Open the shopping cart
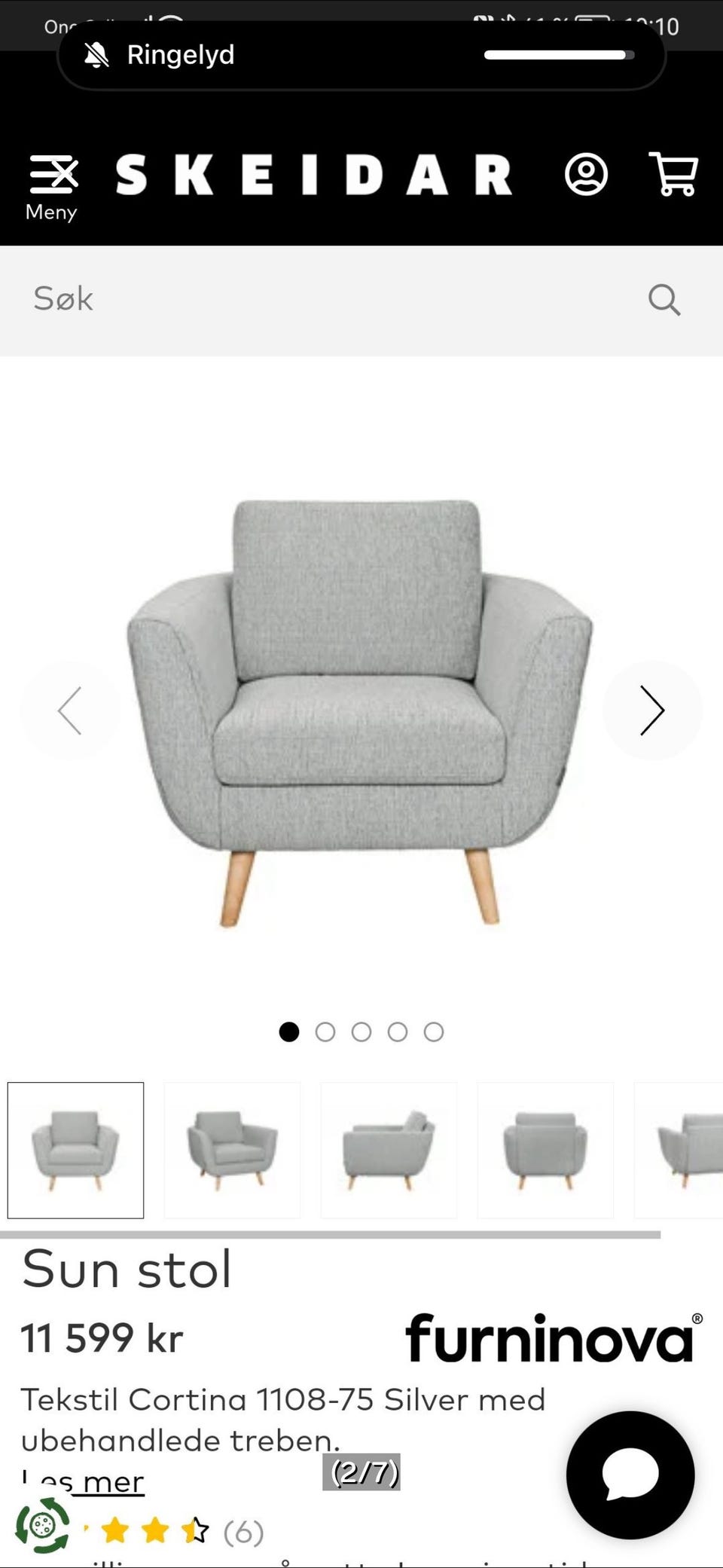Image resolution: width=723 pixels, height=1568 pixels. point(673,174)
